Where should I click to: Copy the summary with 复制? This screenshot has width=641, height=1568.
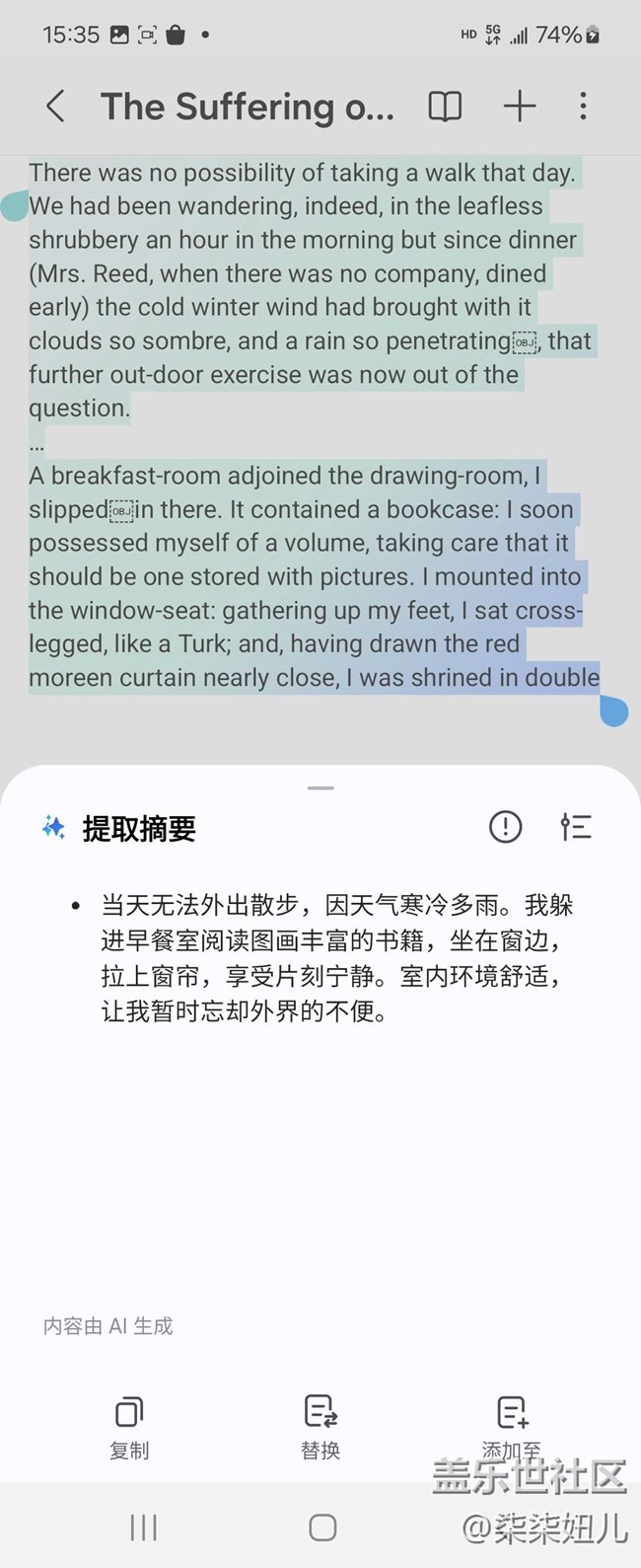pyautogui.click(x=129, y=1426)
